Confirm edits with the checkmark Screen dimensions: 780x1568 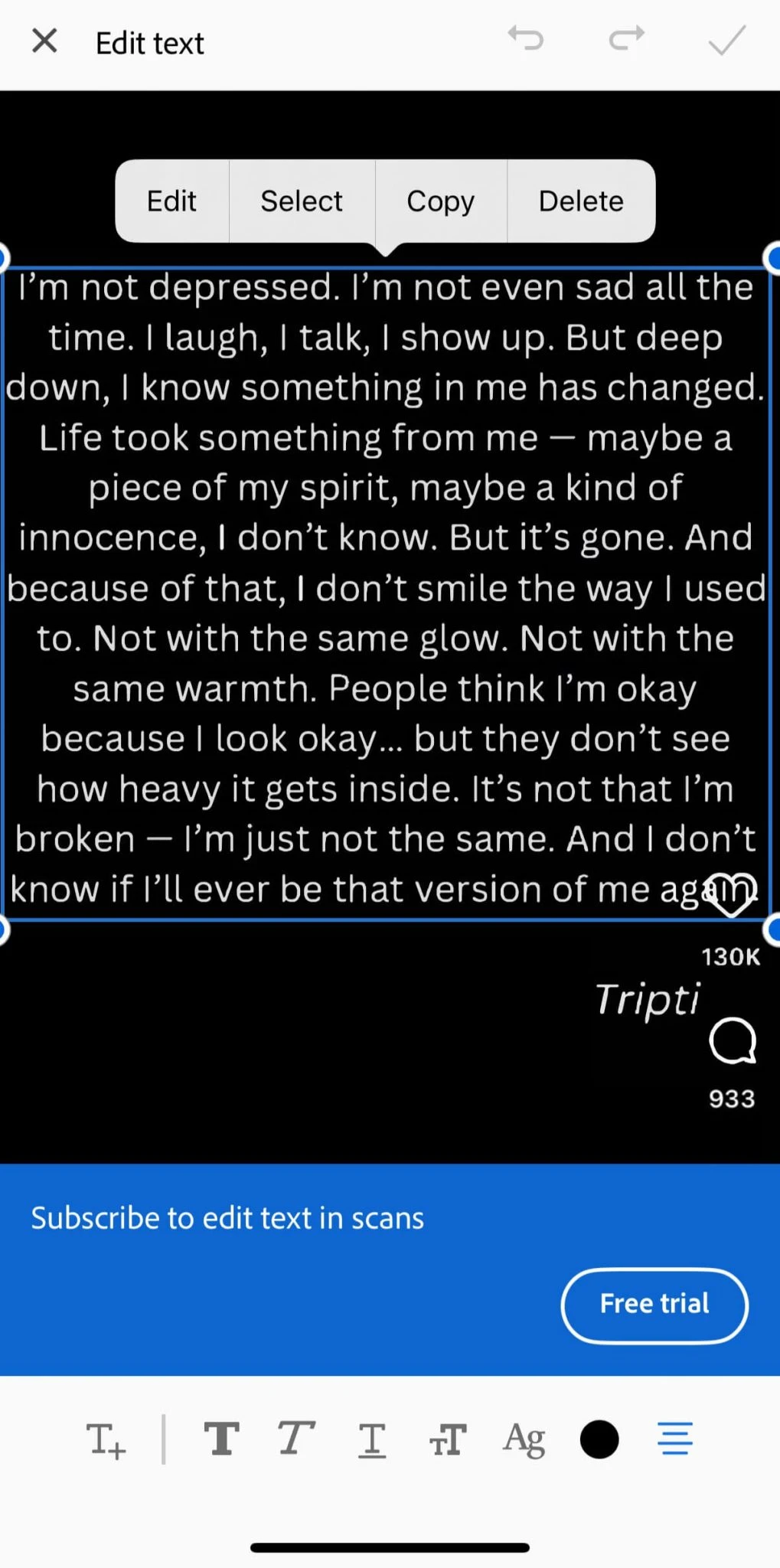[726, 41]
